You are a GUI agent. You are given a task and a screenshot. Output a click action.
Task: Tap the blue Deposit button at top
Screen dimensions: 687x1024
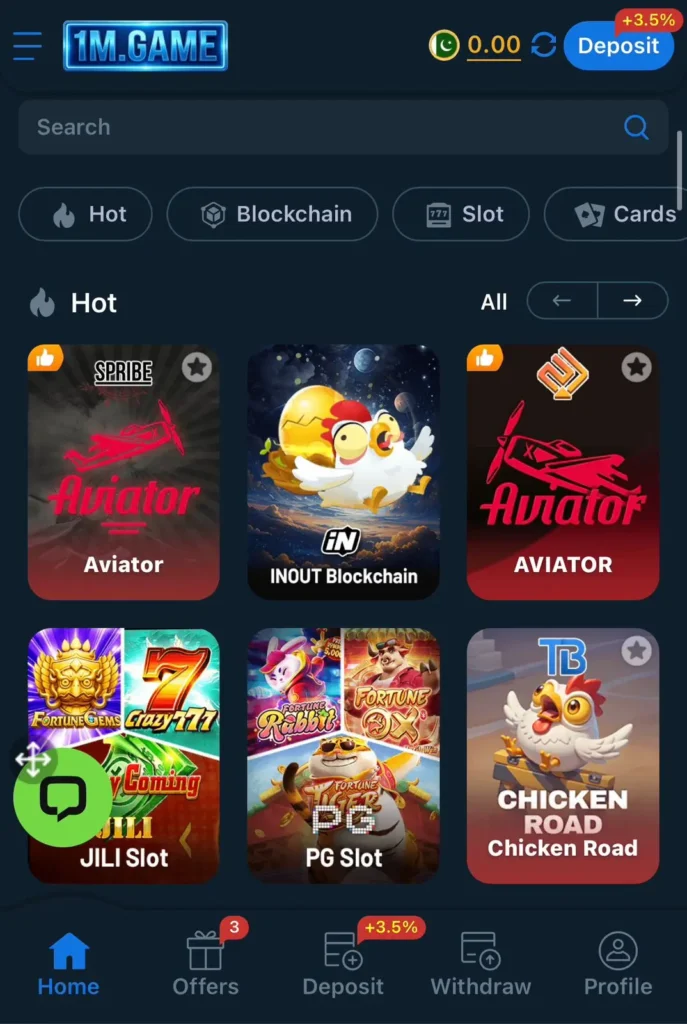tap(618, 46)
